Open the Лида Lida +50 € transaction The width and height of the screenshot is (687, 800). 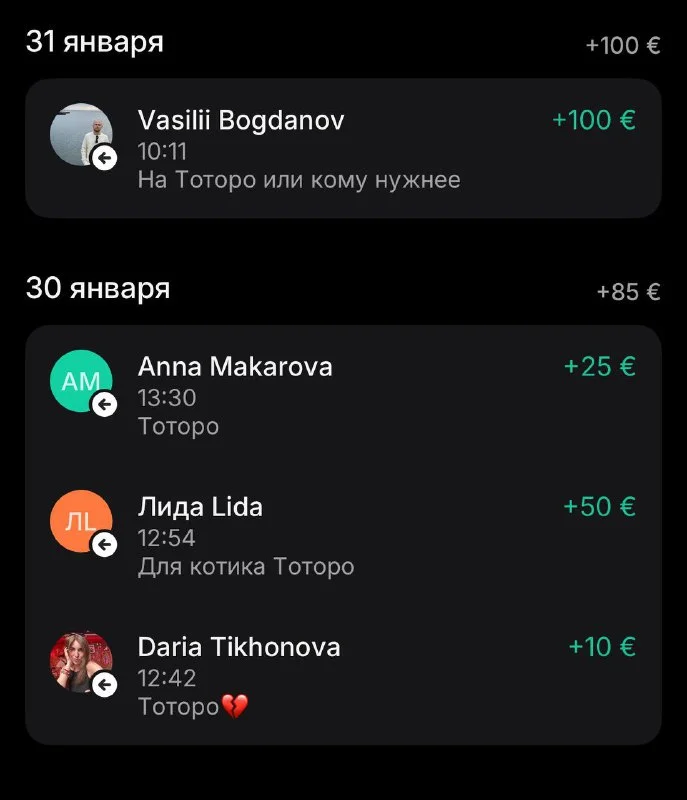click(342, 536)
